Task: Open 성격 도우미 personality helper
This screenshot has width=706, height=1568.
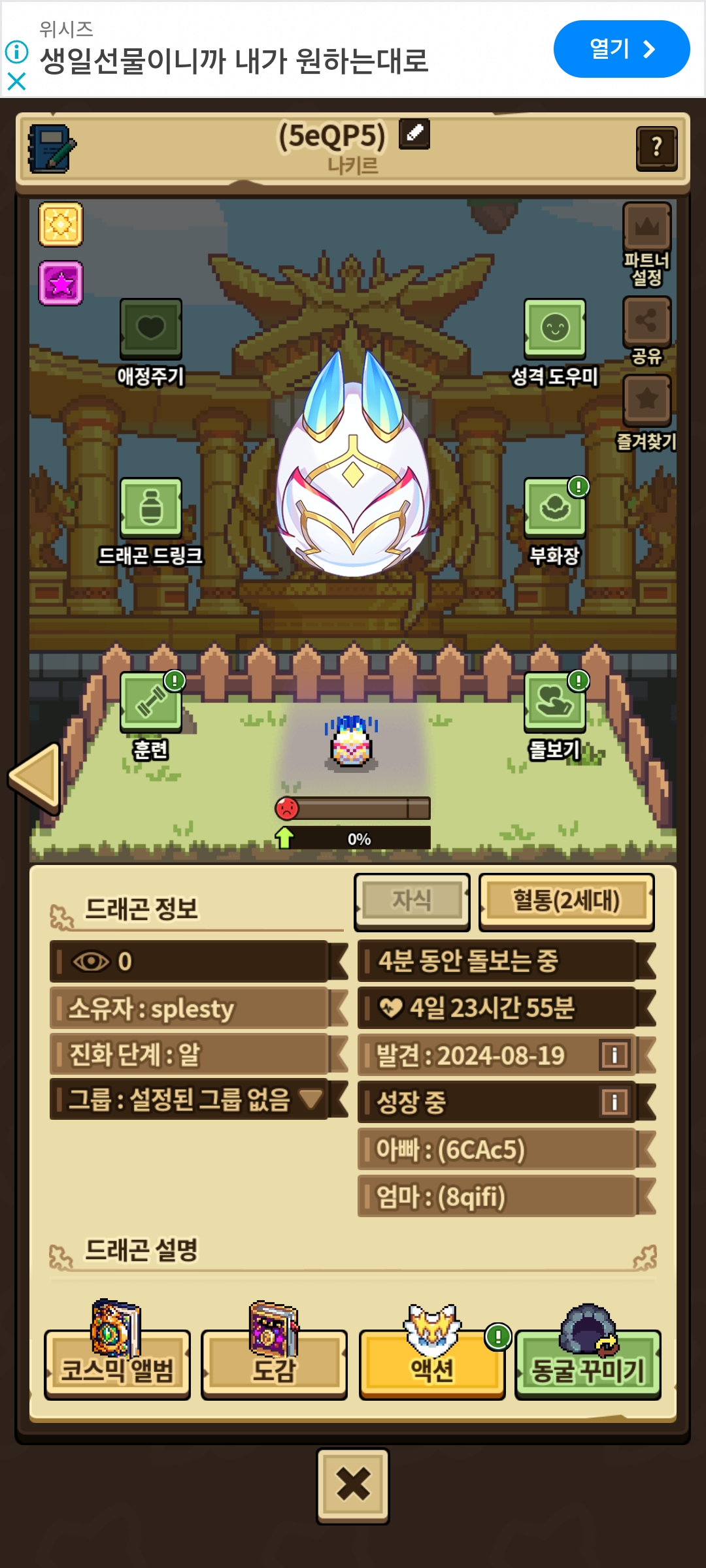Action: (x=554, y=329)
